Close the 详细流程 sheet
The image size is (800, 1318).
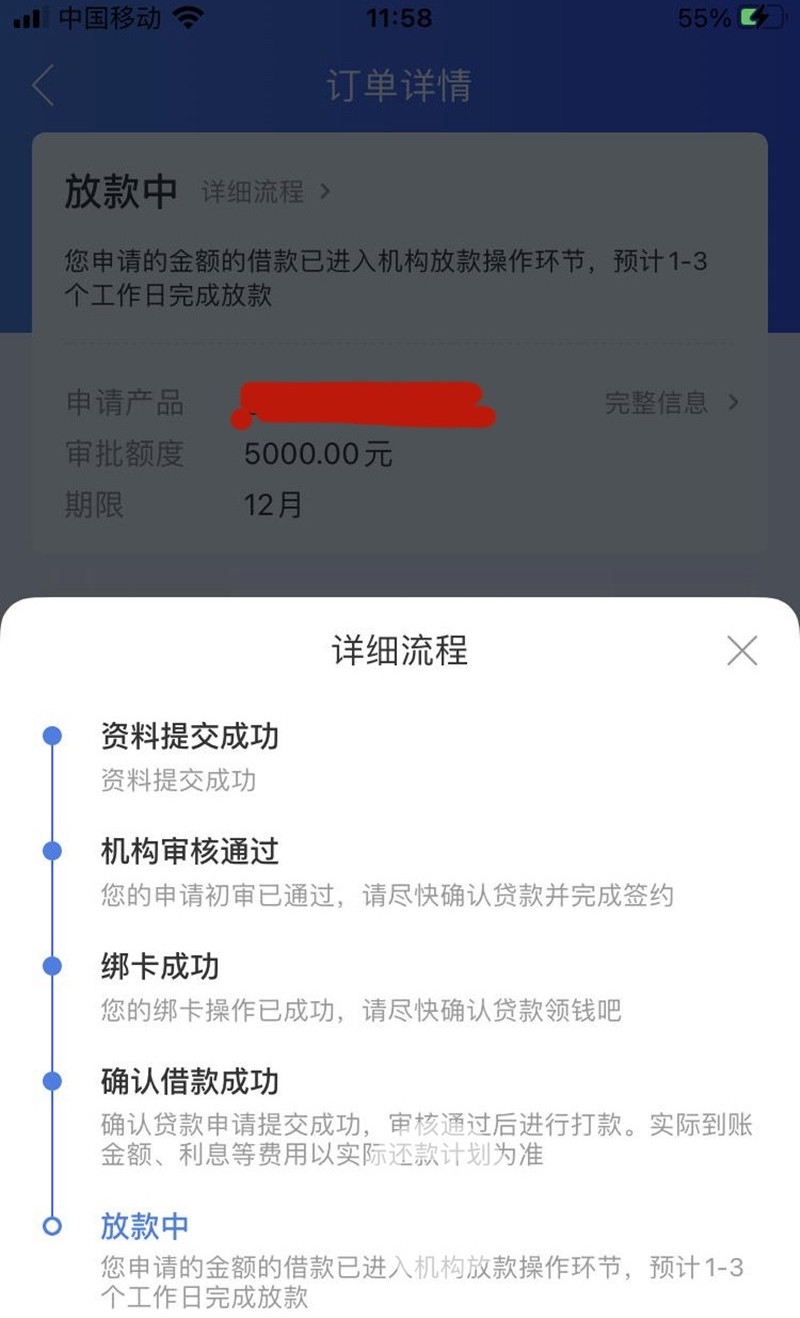742,651
